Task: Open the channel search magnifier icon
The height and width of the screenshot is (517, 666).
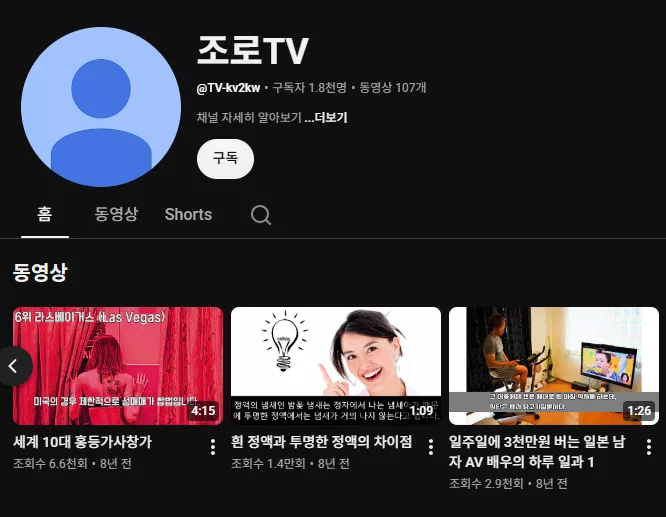Action: (x=260, y=215)
